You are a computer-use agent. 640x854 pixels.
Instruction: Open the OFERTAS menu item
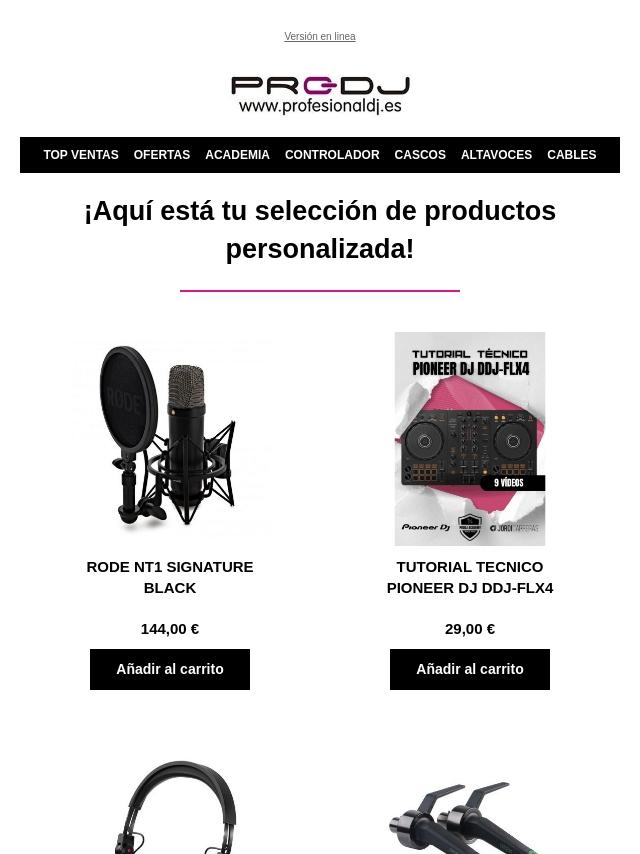pos(162,155)
